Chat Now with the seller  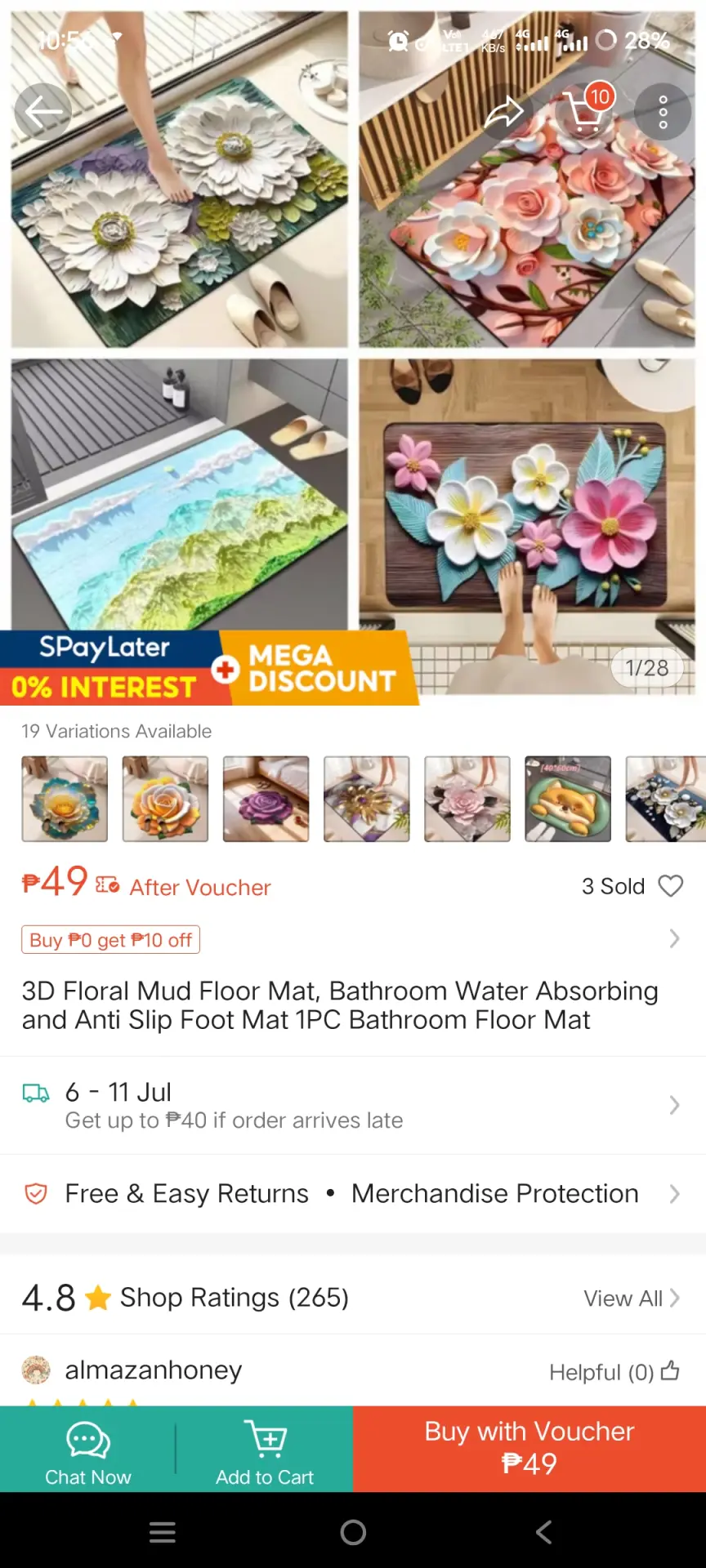pos(88,1449)
